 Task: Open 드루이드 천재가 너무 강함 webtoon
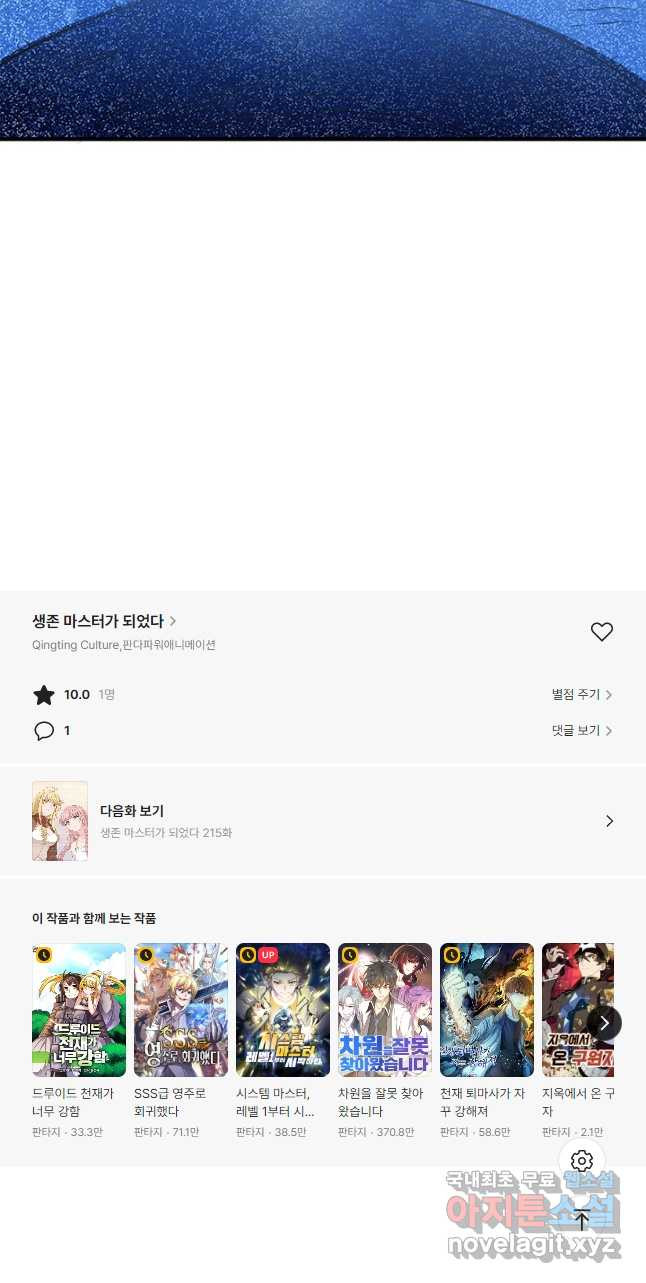coord(79,1010)
